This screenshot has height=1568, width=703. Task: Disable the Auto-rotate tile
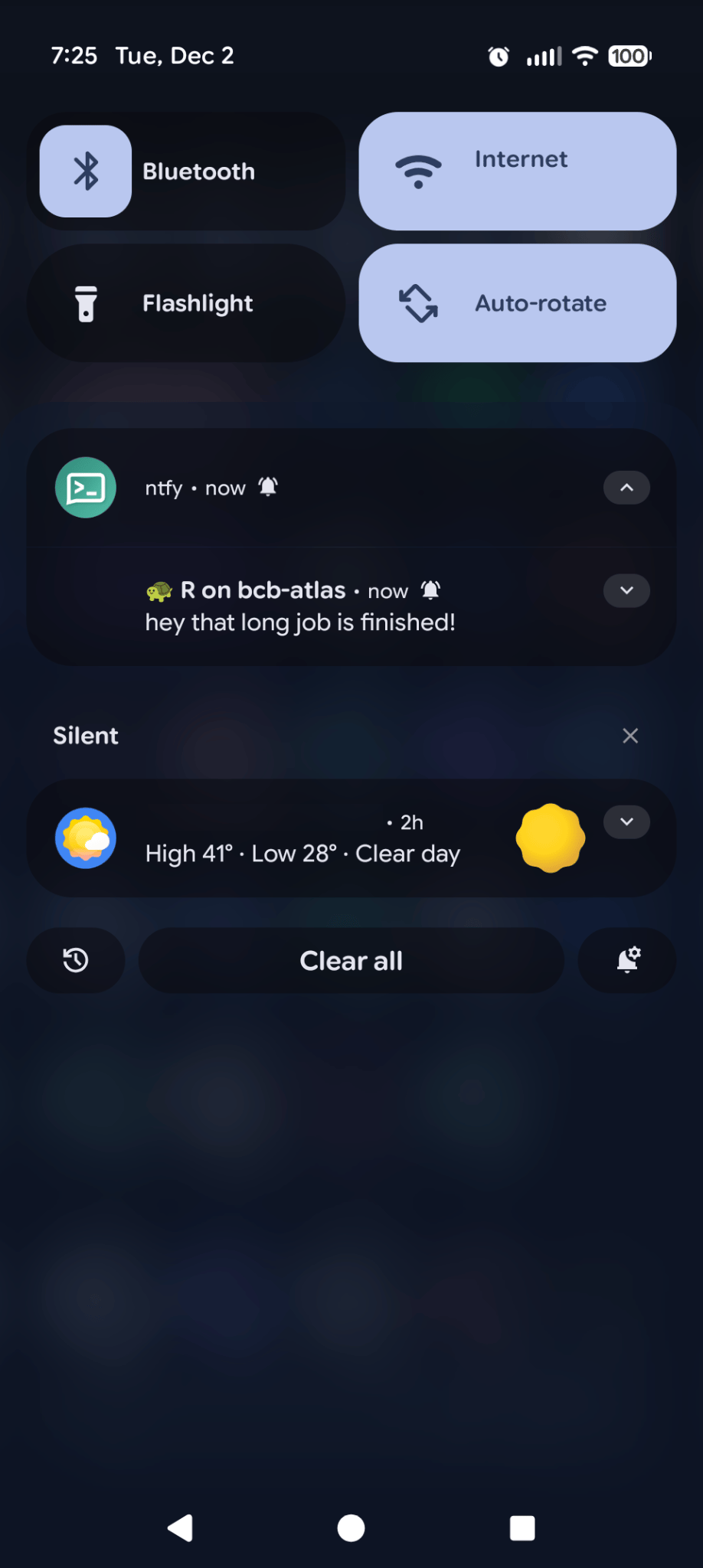[517, 303]
